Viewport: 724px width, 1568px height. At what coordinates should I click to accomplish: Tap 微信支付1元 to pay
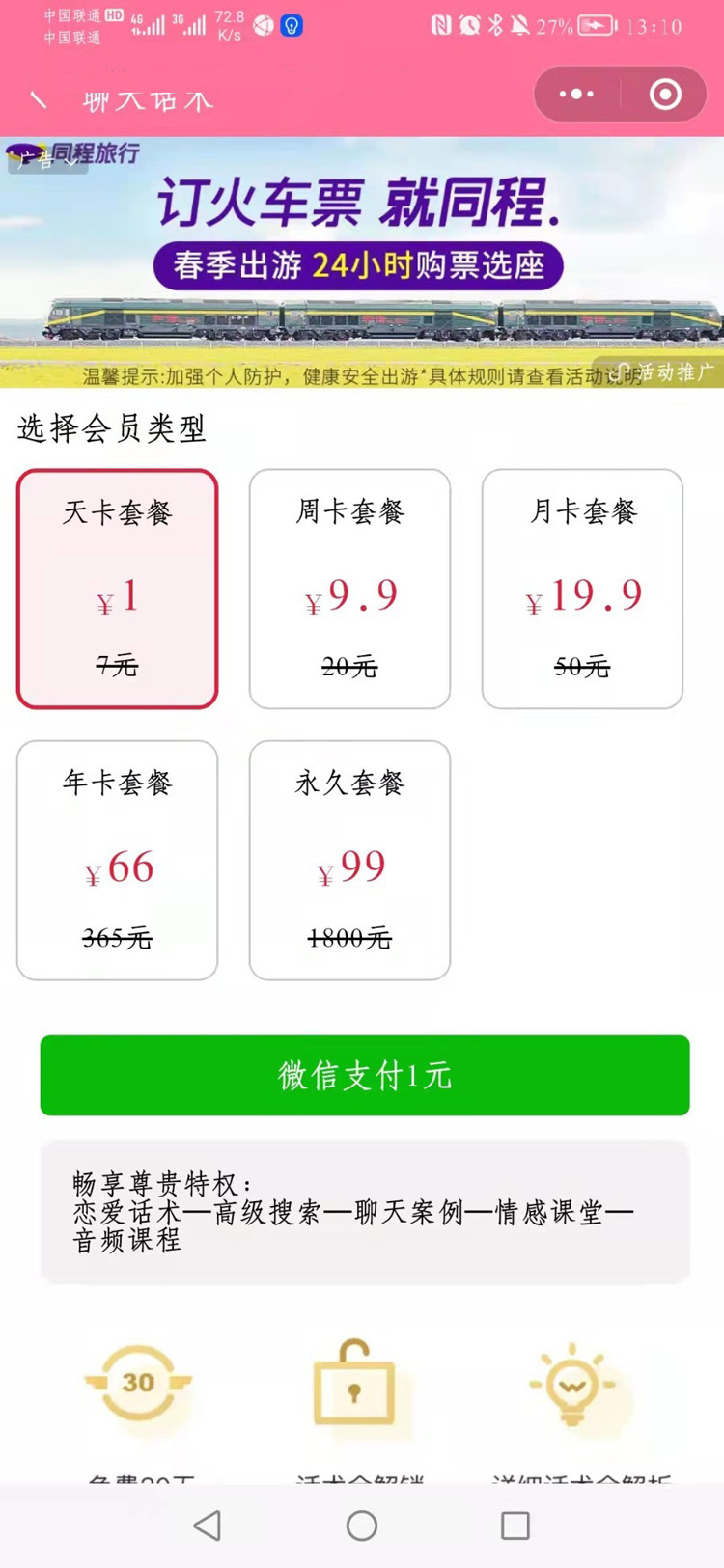pyautogui.click(x=364, y=1075)
